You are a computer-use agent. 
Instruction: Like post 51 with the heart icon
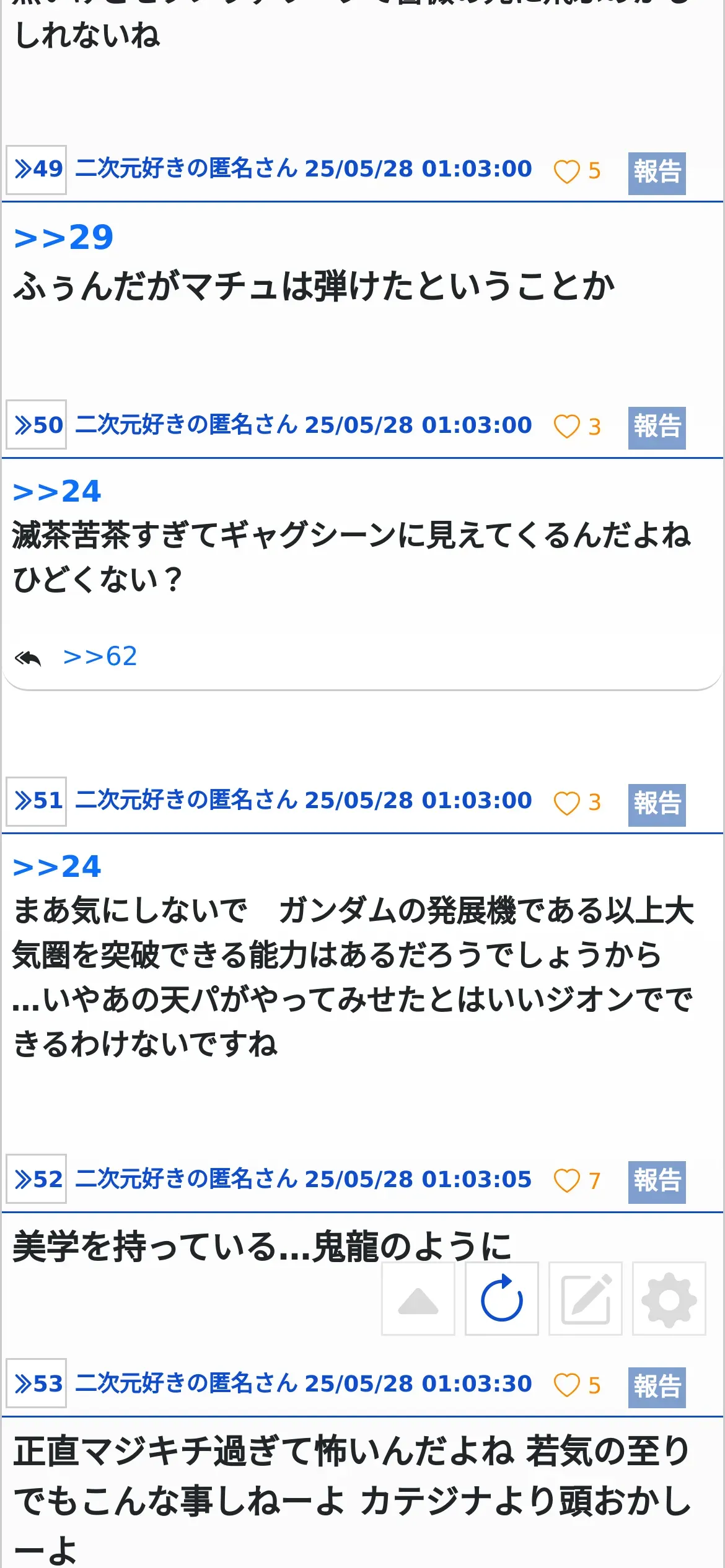click(566, 803)
